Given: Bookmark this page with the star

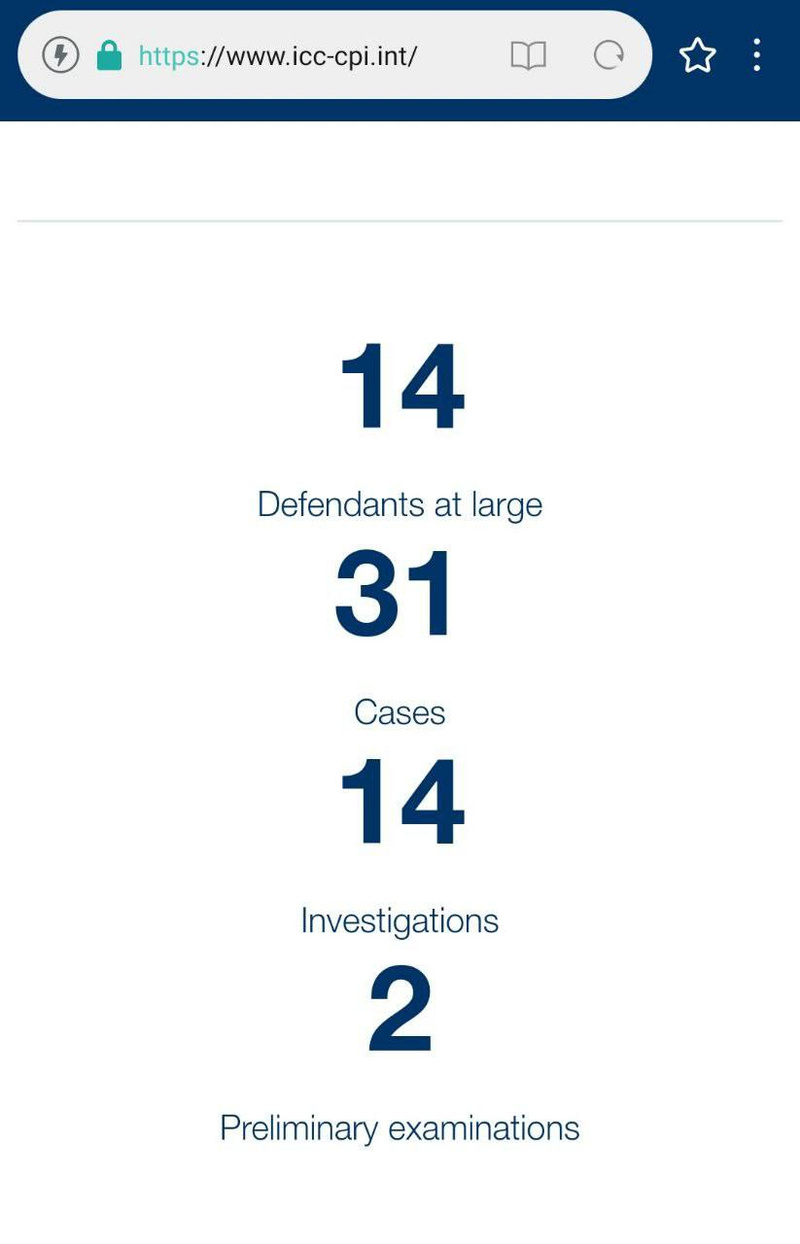Looking at the screenshot, I should click(697, 56).
